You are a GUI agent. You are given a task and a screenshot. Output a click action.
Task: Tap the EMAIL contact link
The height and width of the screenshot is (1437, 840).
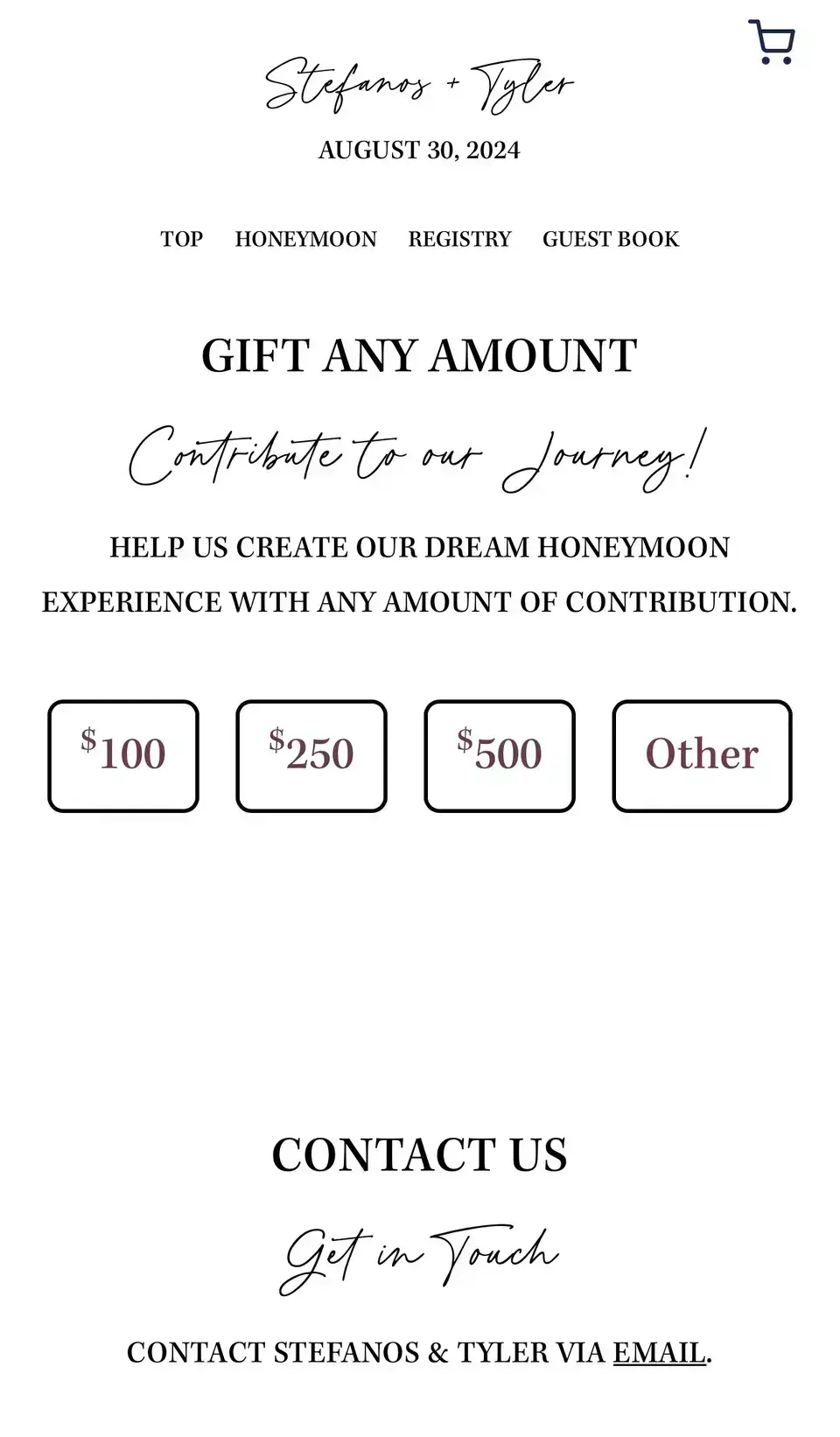pyautogui.click(x=659, y=1352)
